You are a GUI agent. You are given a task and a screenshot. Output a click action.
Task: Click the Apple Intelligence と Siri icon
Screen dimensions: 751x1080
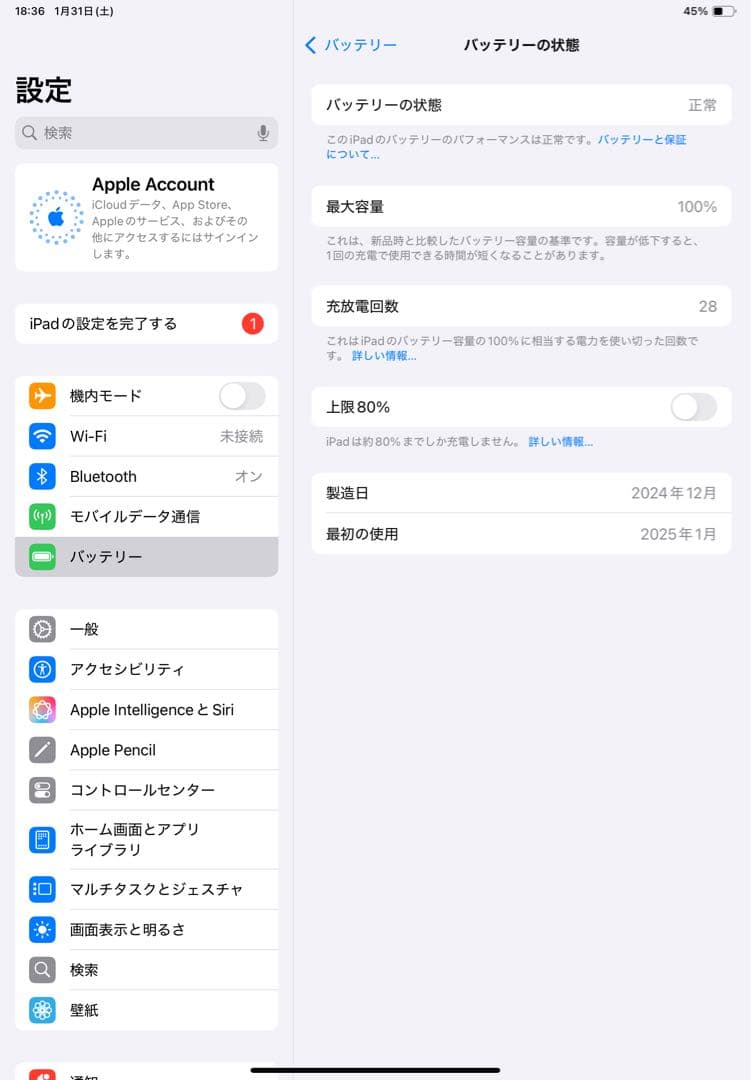click(40, 709)
